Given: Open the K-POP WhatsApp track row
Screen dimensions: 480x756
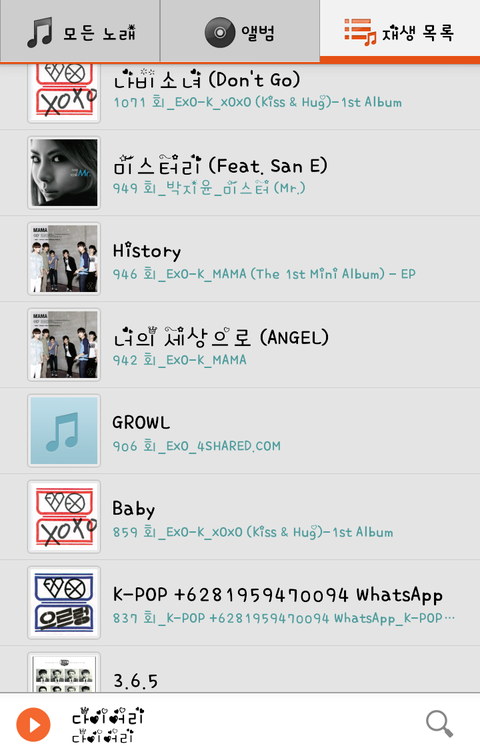Looking at the screenshot, I should click(x=240, y=603).
